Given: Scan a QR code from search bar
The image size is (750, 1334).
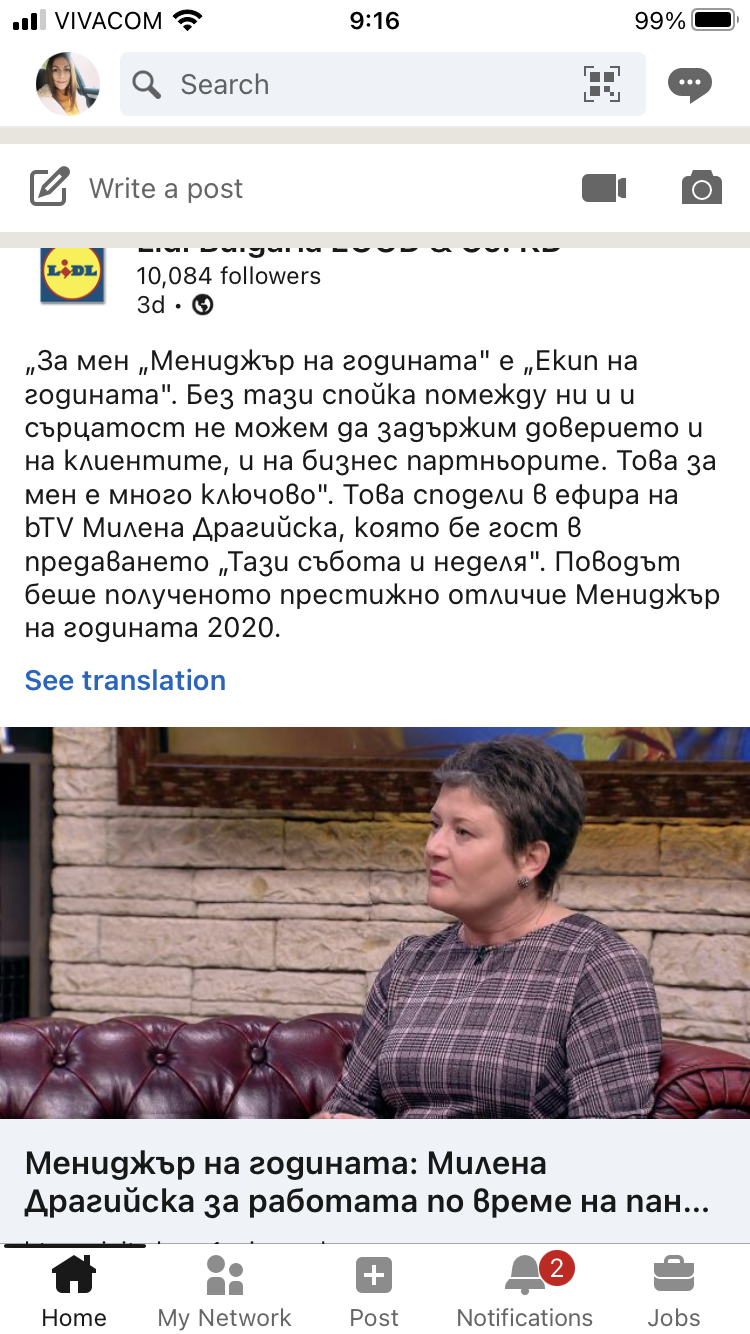Looking at the screenshot, I should [602, 84].
